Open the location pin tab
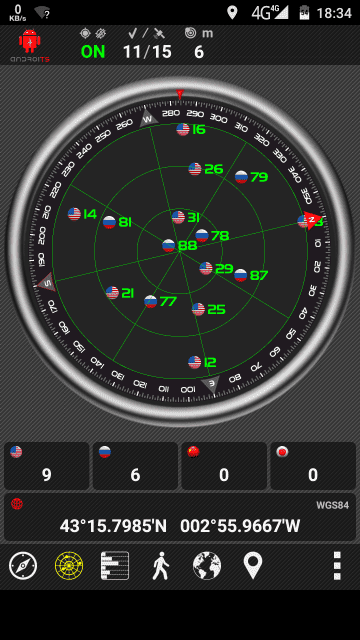Viewport: 360px width, 640px height. pos(253,566)
